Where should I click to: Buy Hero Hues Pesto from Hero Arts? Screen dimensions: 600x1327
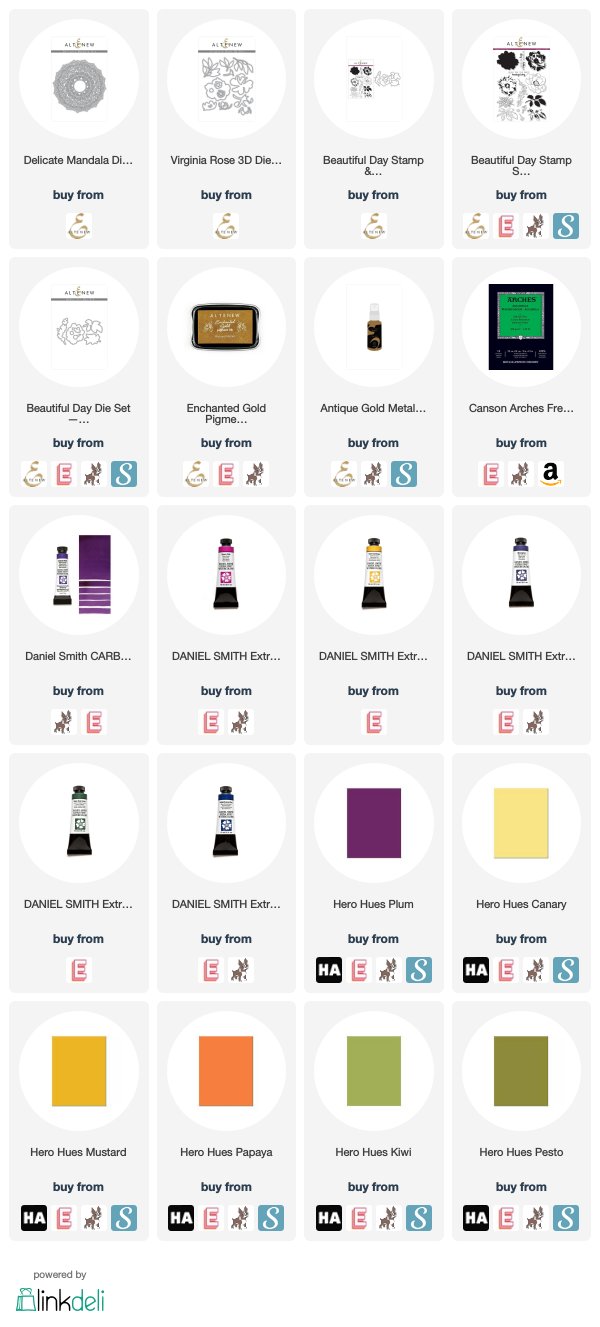(x=478, y=1218)
